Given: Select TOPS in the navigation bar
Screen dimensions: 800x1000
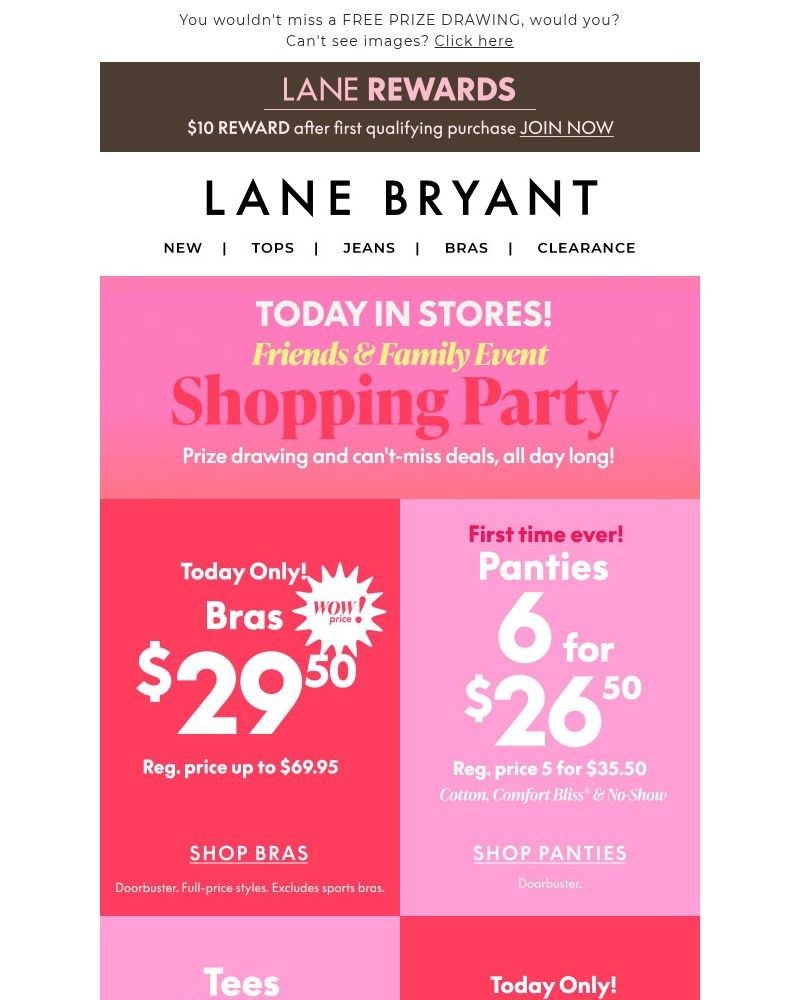Looking at the screenshot, I should [x=273, y=248].
